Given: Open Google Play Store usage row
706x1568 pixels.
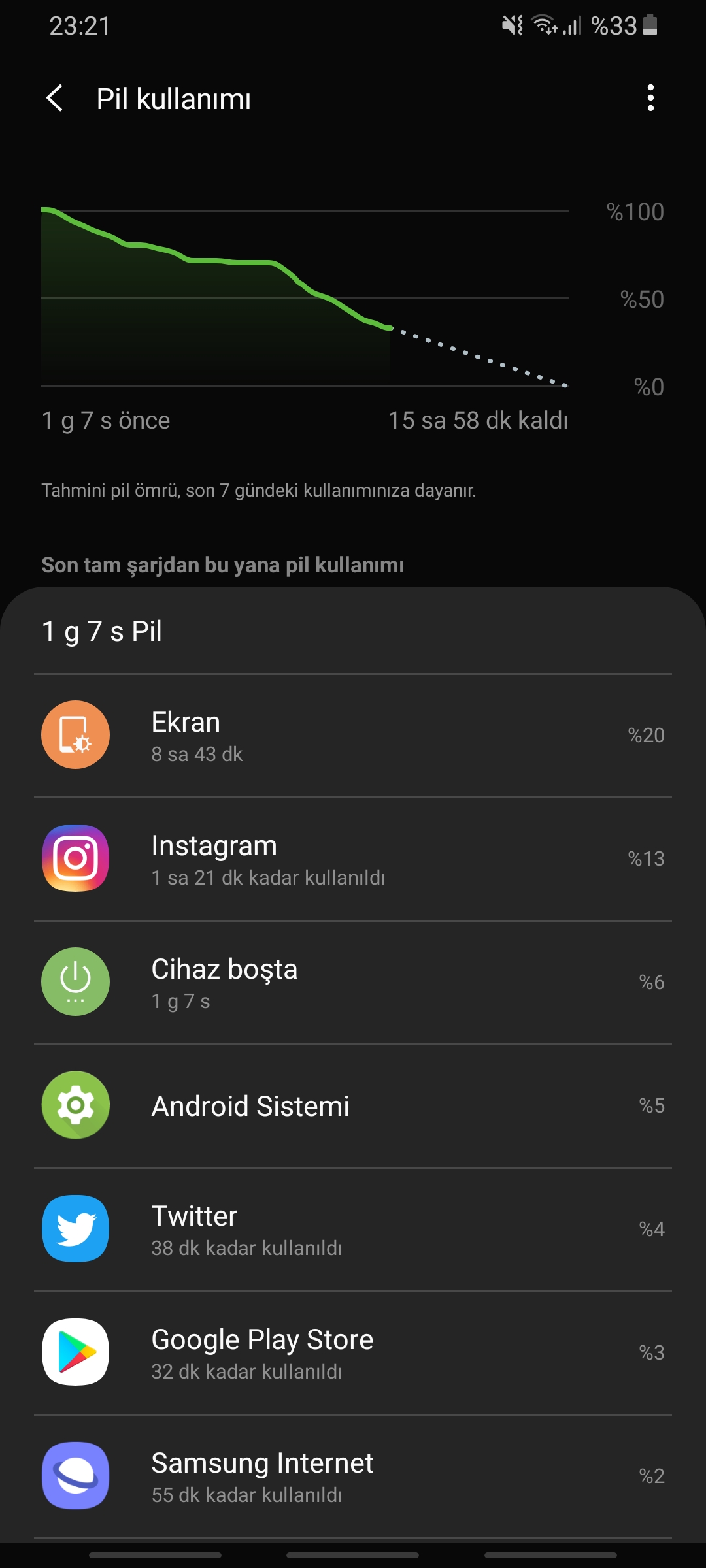Looking at the screenshot, I should [353, 1353].
